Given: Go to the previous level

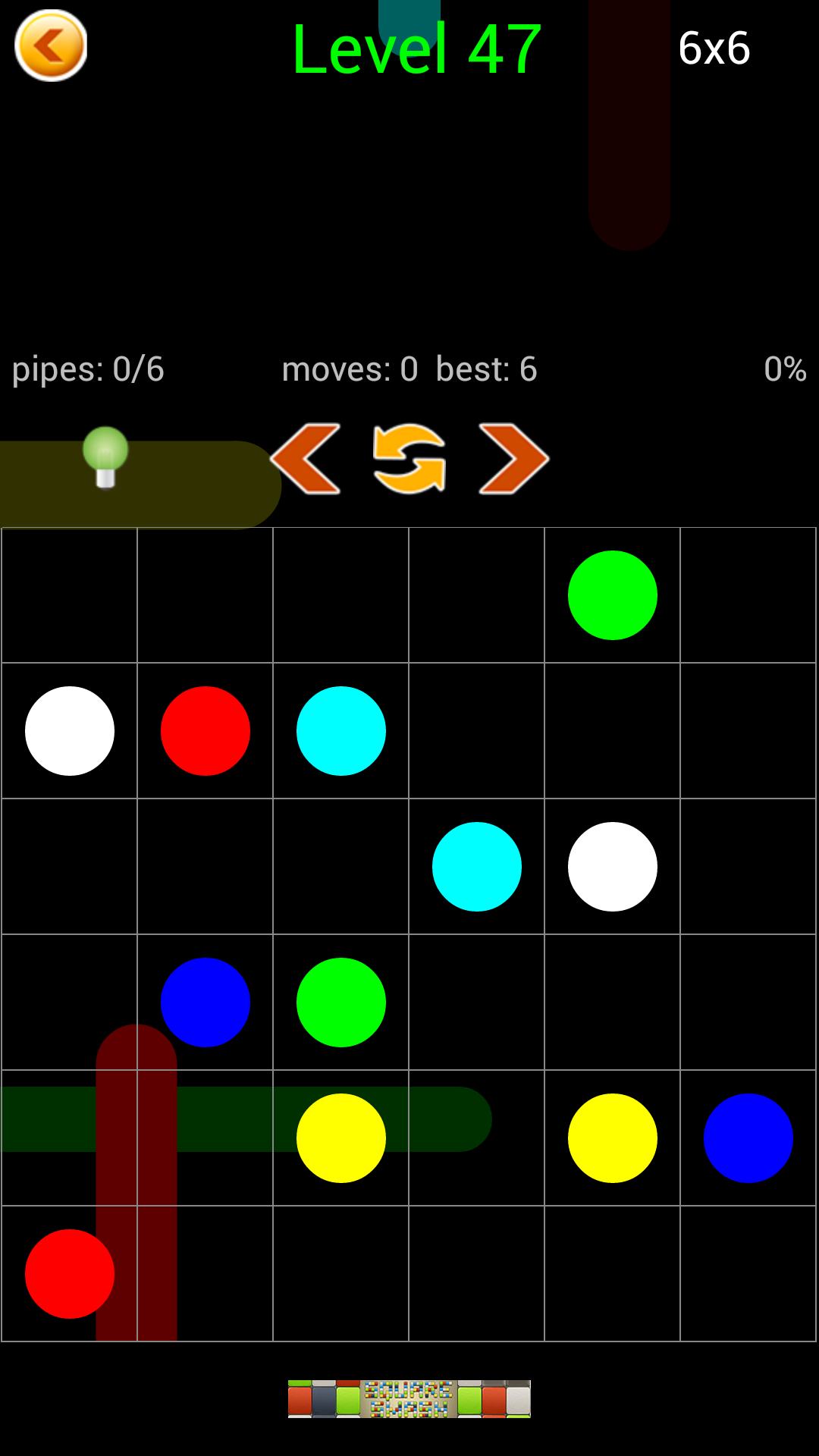Looking at the screenshot, I should [306, 459].
